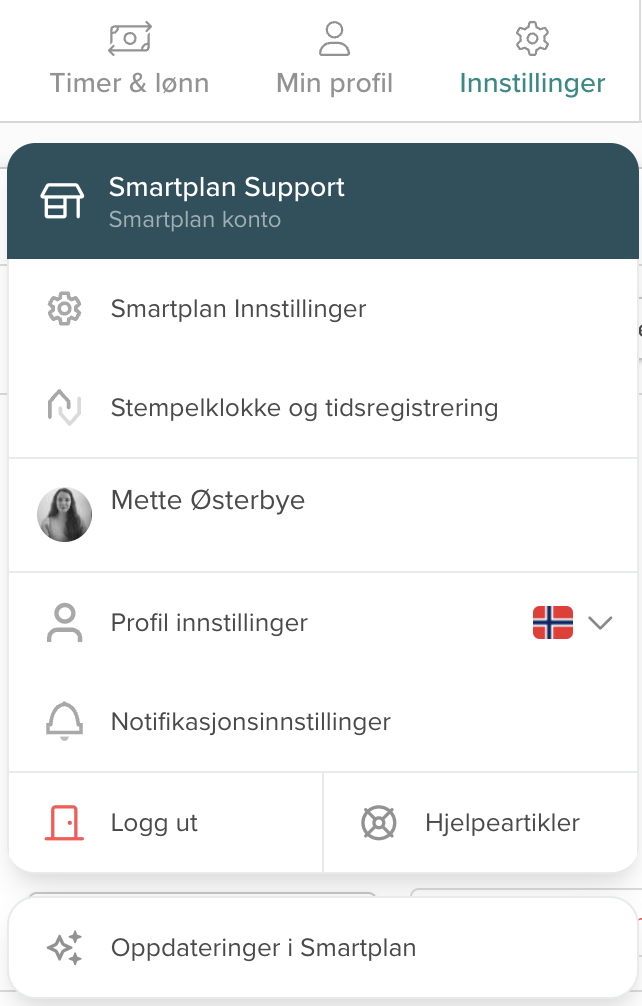The height and width of the screenshot is (1006, 642).
Task: Open Hjelpeartikler
Action: tap(501, 824)
